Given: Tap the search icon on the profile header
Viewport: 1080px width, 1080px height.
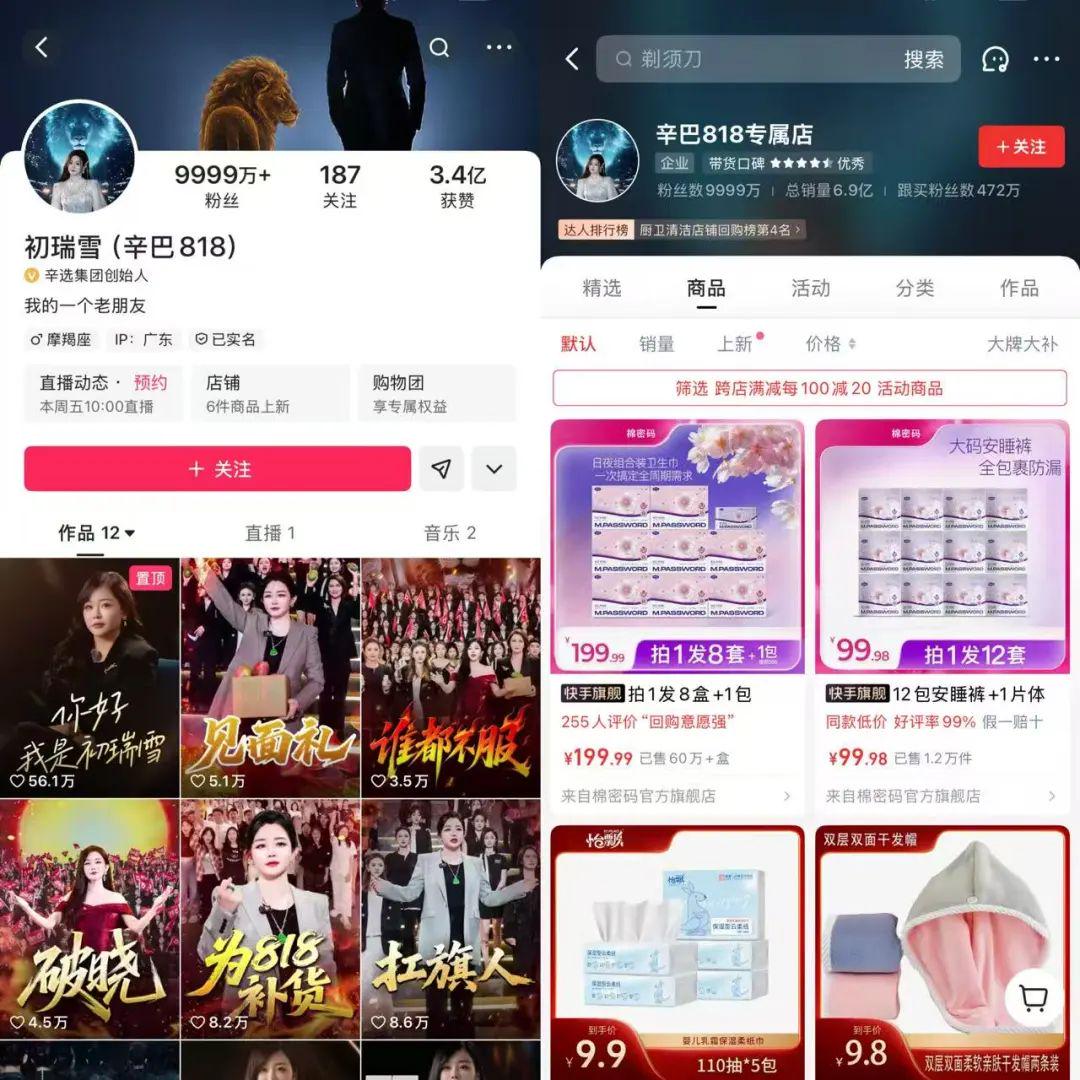Looking at the screenshot, I should (x=439, y=48).
